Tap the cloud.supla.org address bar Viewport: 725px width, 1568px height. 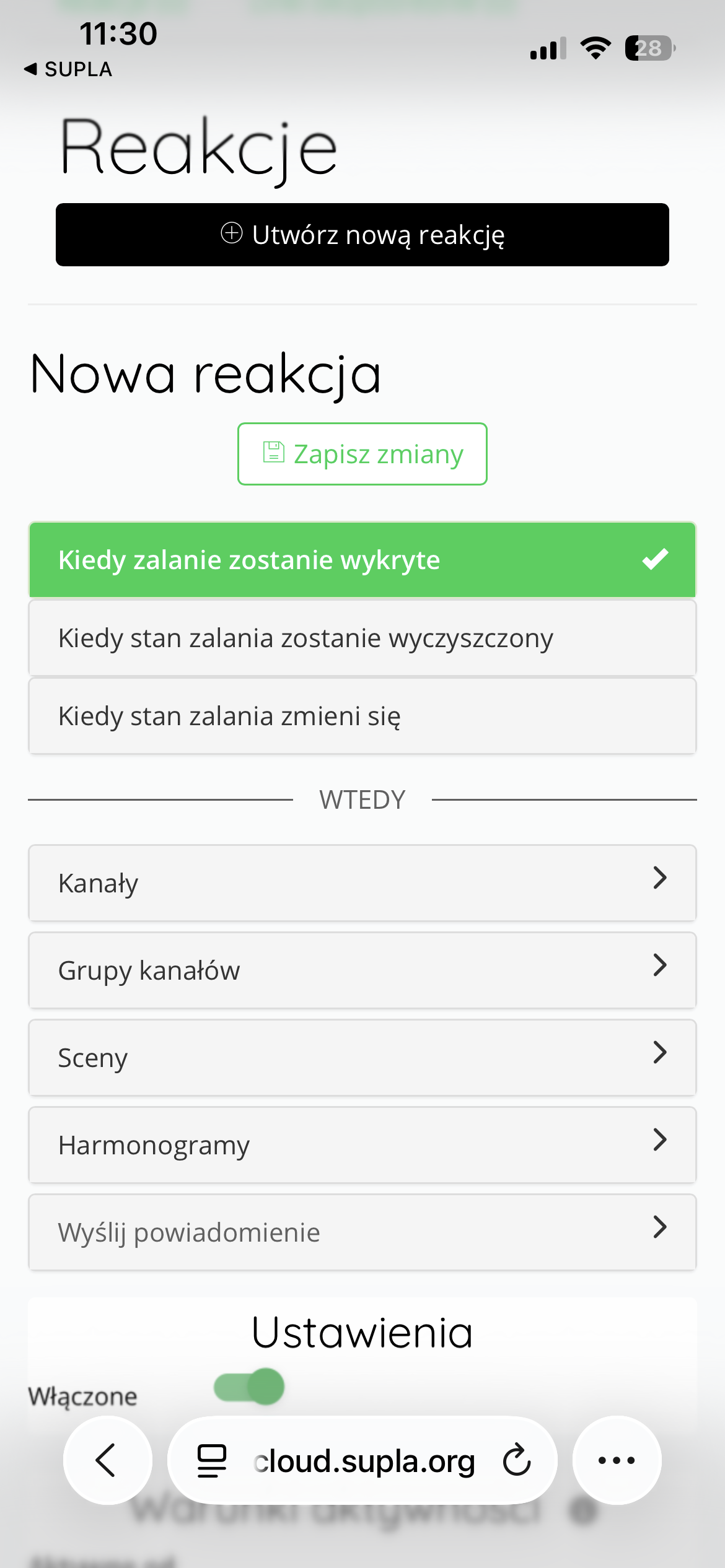(364, 1460)
